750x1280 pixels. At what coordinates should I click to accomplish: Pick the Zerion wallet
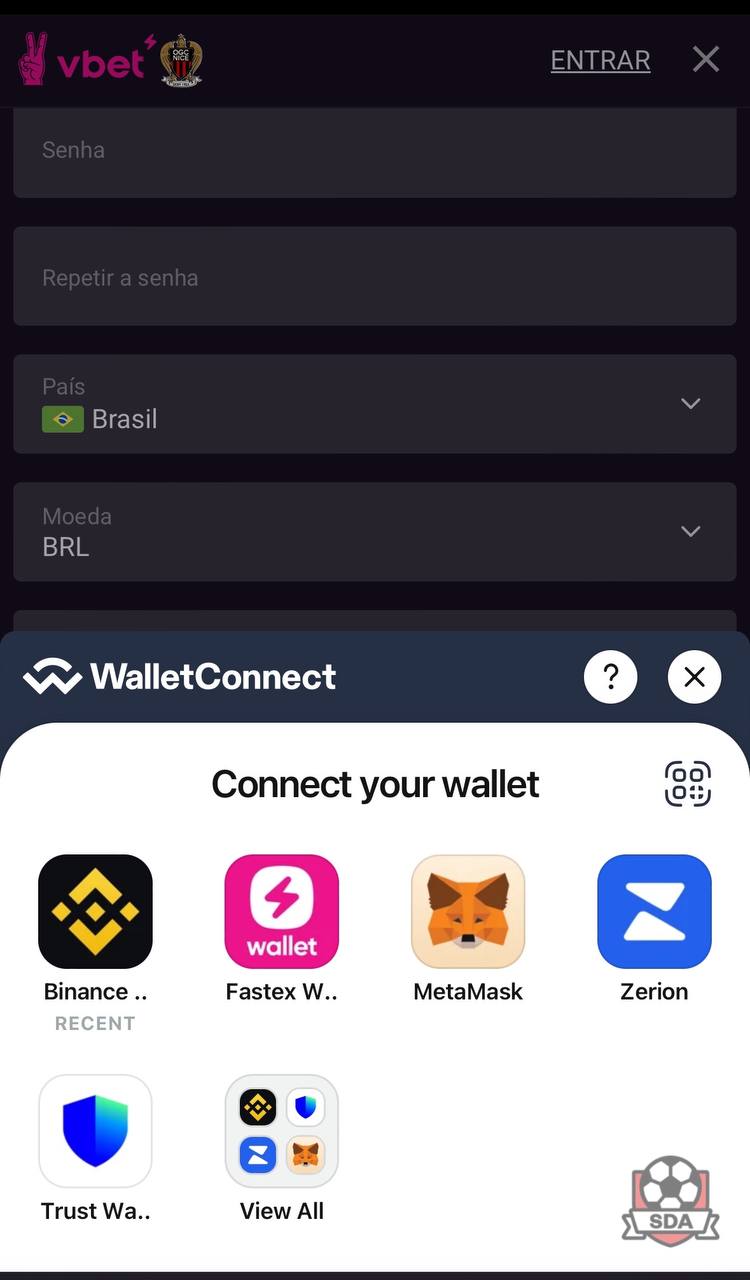(x=654, y=911)
